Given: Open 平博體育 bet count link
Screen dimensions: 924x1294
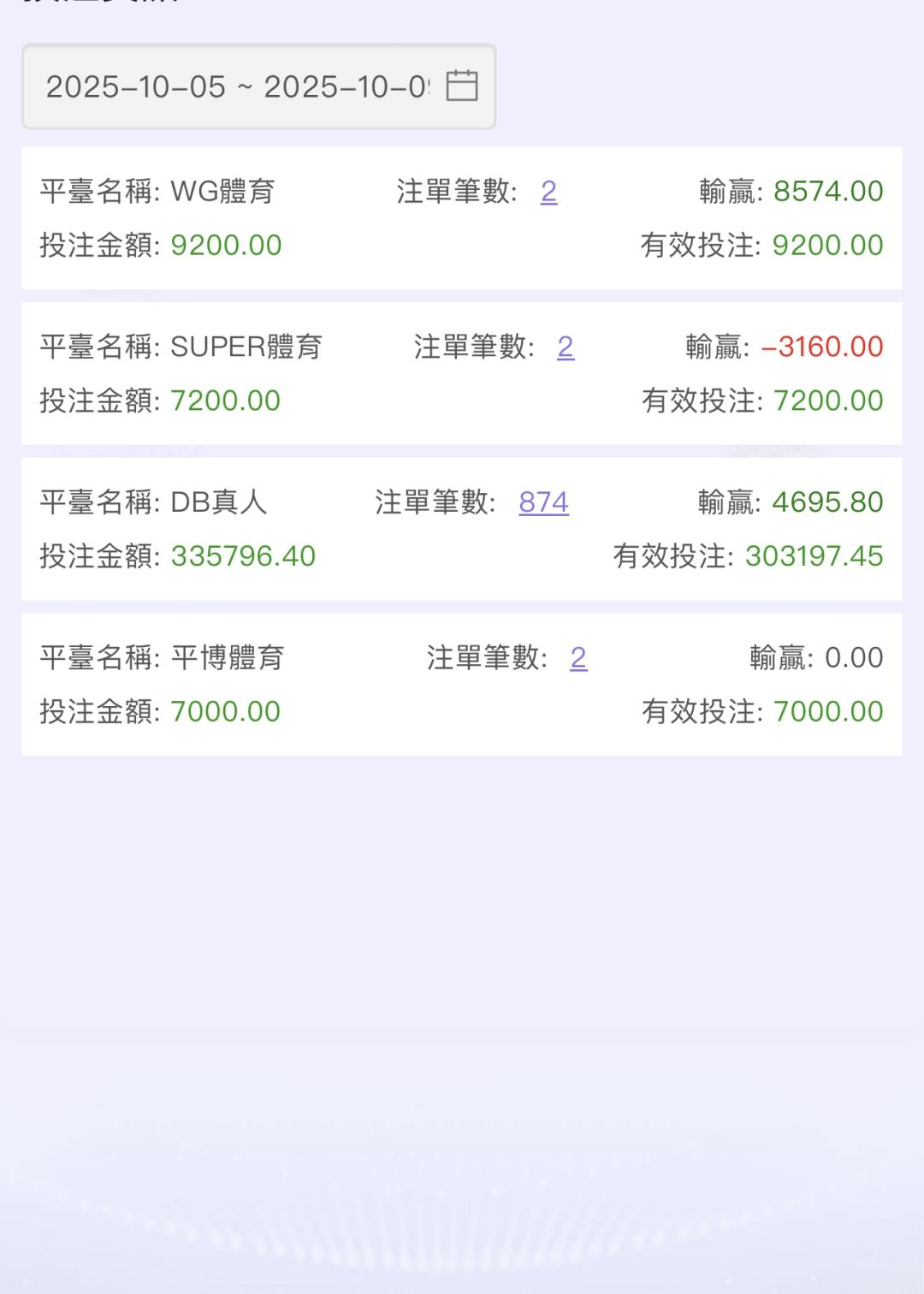Looking at the screenshot, I should (x=578, y=658).
